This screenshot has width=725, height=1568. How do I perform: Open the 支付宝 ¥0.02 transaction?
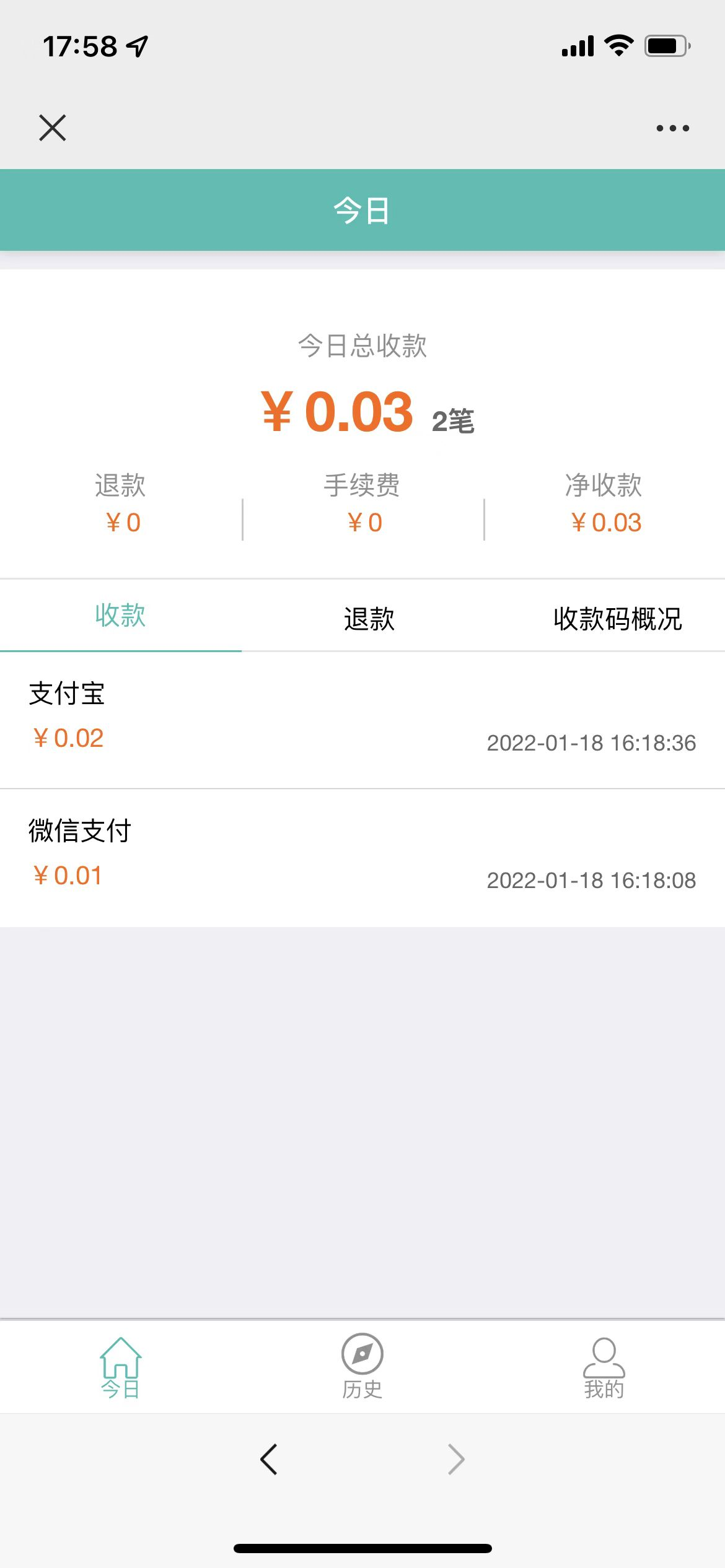(362, 720)
